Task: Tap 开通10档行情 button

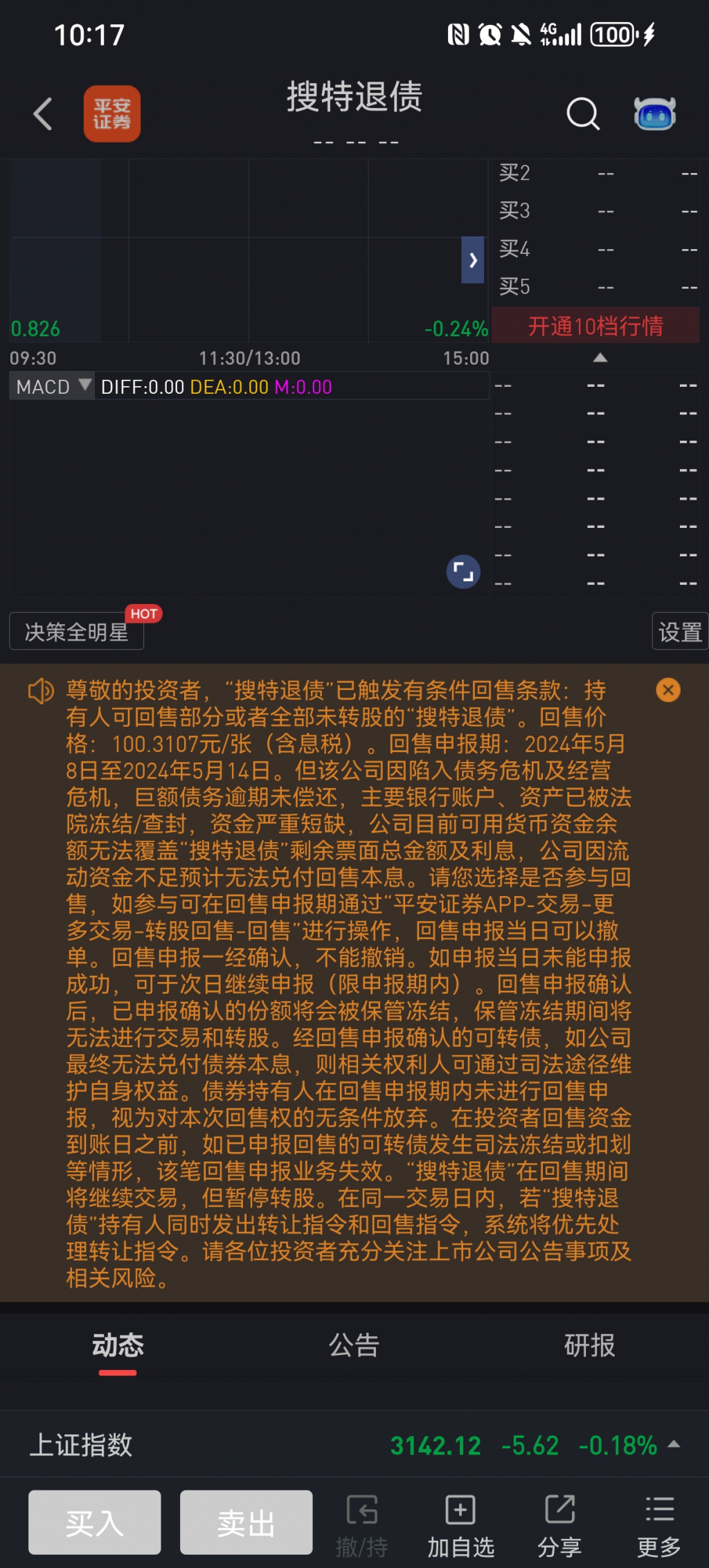Action: point(595,326)
